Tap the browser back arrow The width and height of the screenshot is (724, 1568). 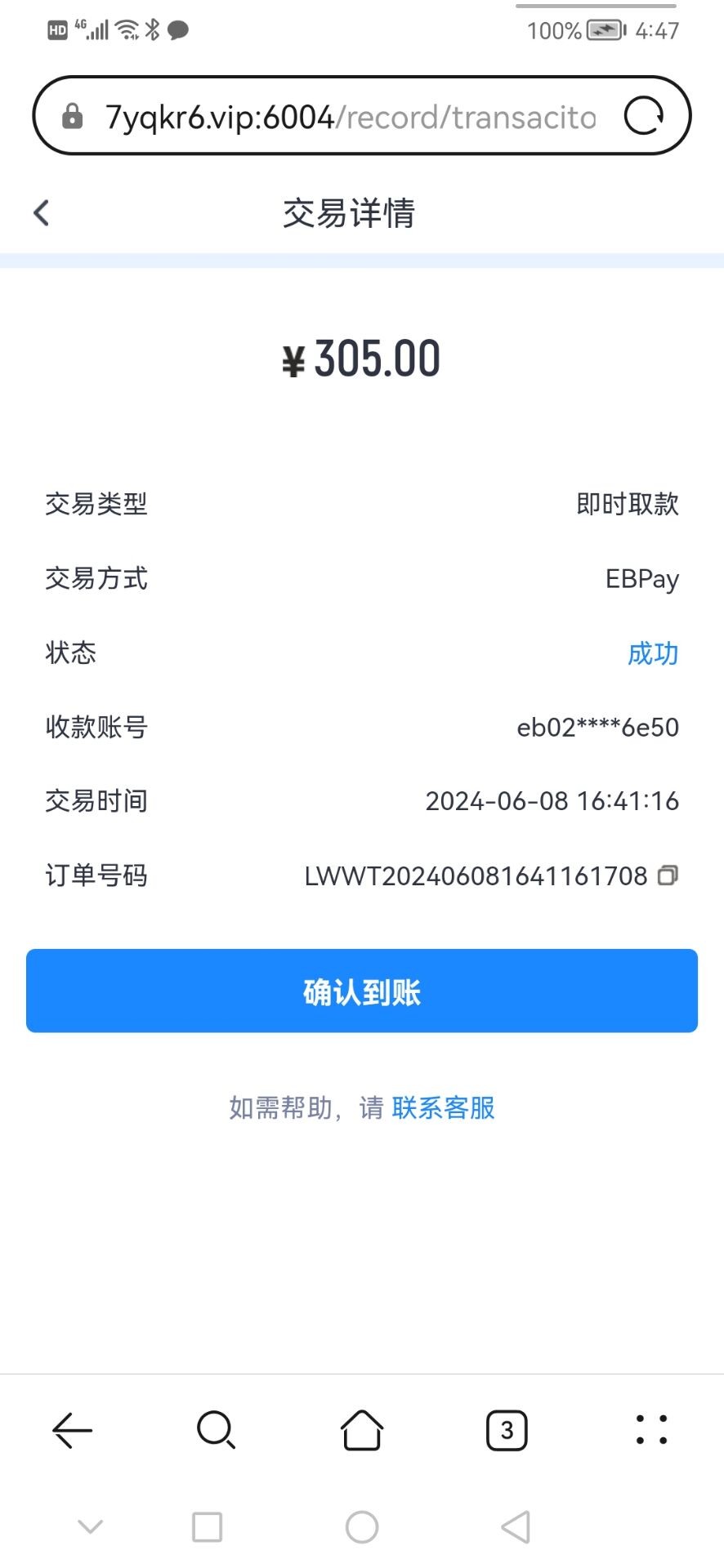(72, 1430)
